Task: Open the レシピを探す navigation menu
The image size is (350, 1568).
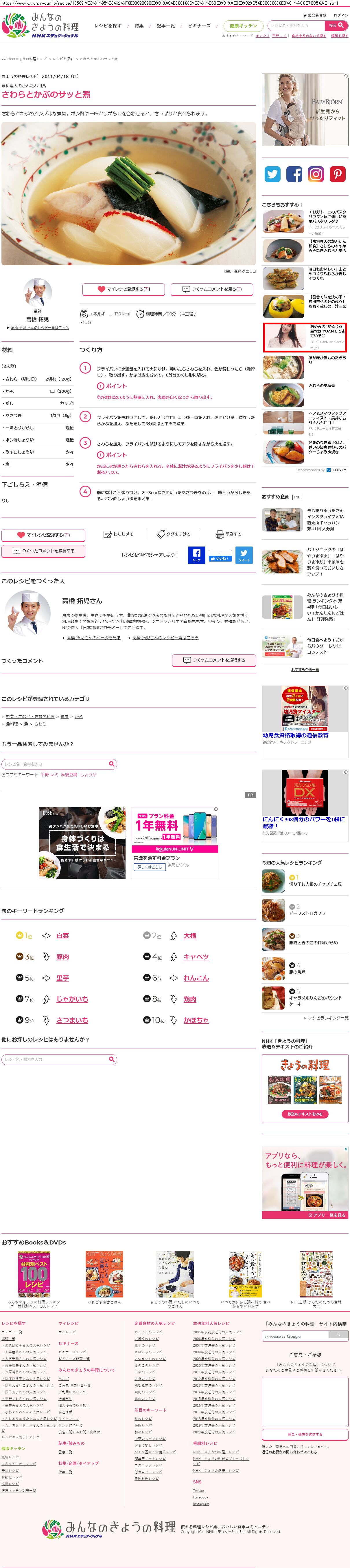Action: point(108,25)
